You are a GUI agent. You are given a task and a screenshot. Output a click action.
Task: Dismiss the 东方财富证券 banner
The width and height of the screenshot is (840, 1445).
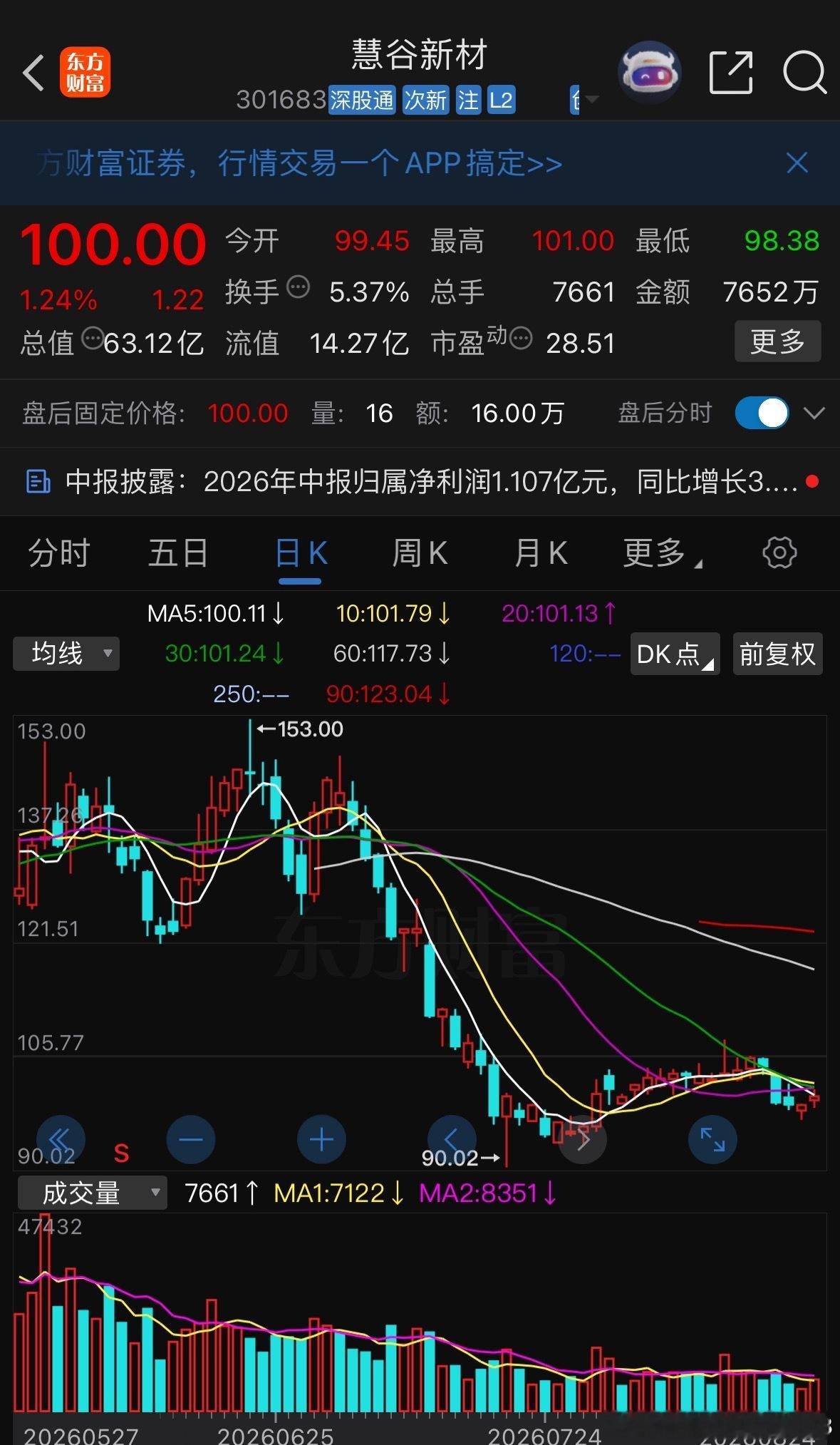797,163
